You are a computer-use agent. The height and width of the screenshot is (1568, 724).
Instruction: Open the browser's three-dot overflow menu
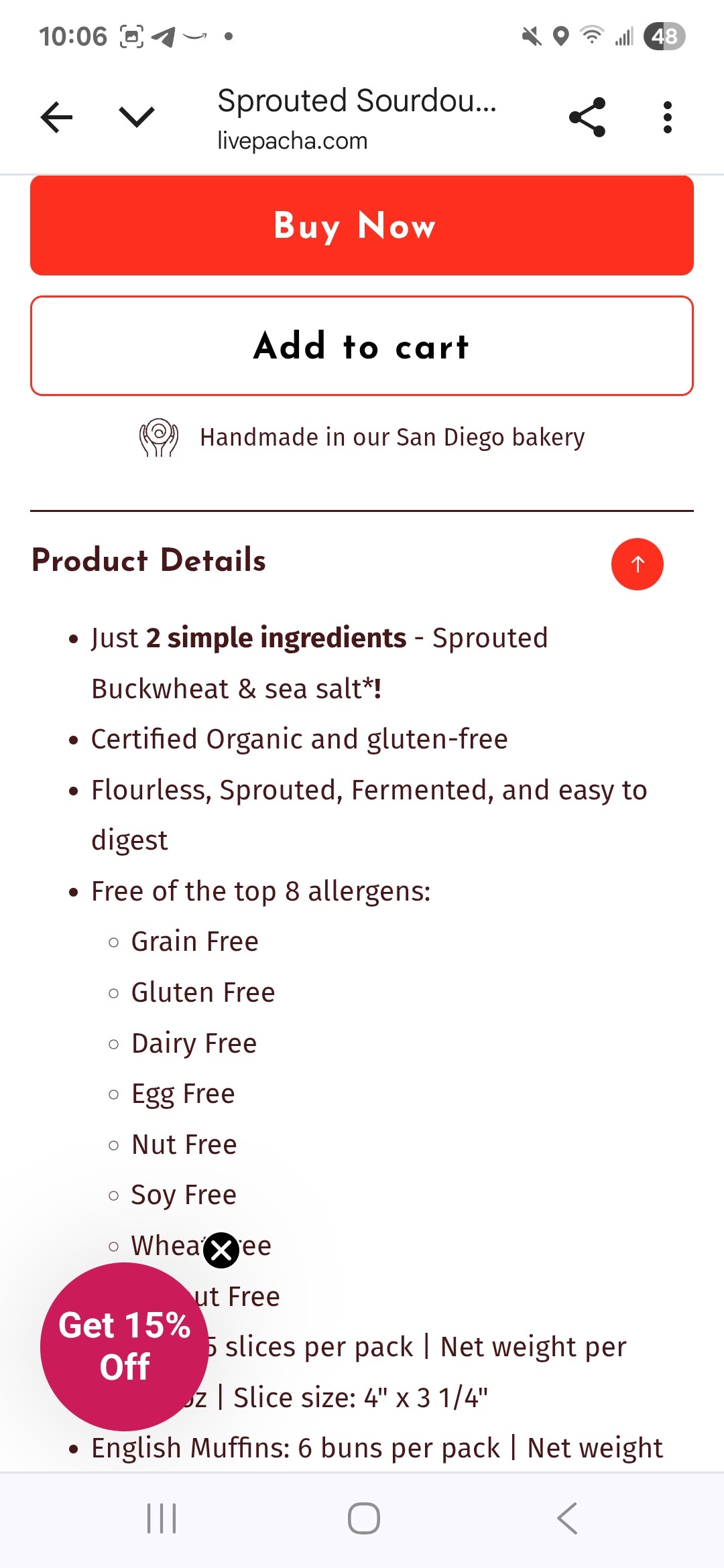(667, 118)
